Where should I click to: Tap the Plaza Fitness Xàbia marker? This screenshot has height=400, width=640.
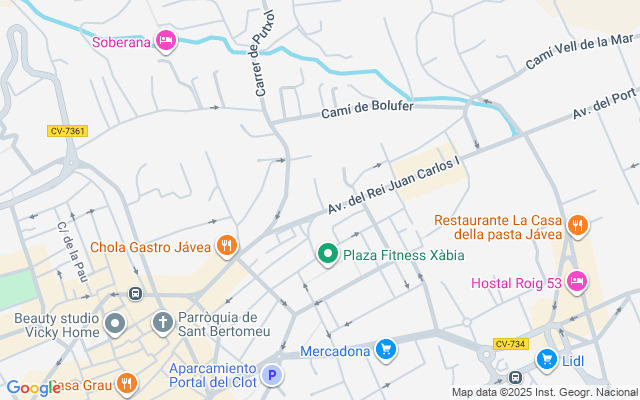326,255
